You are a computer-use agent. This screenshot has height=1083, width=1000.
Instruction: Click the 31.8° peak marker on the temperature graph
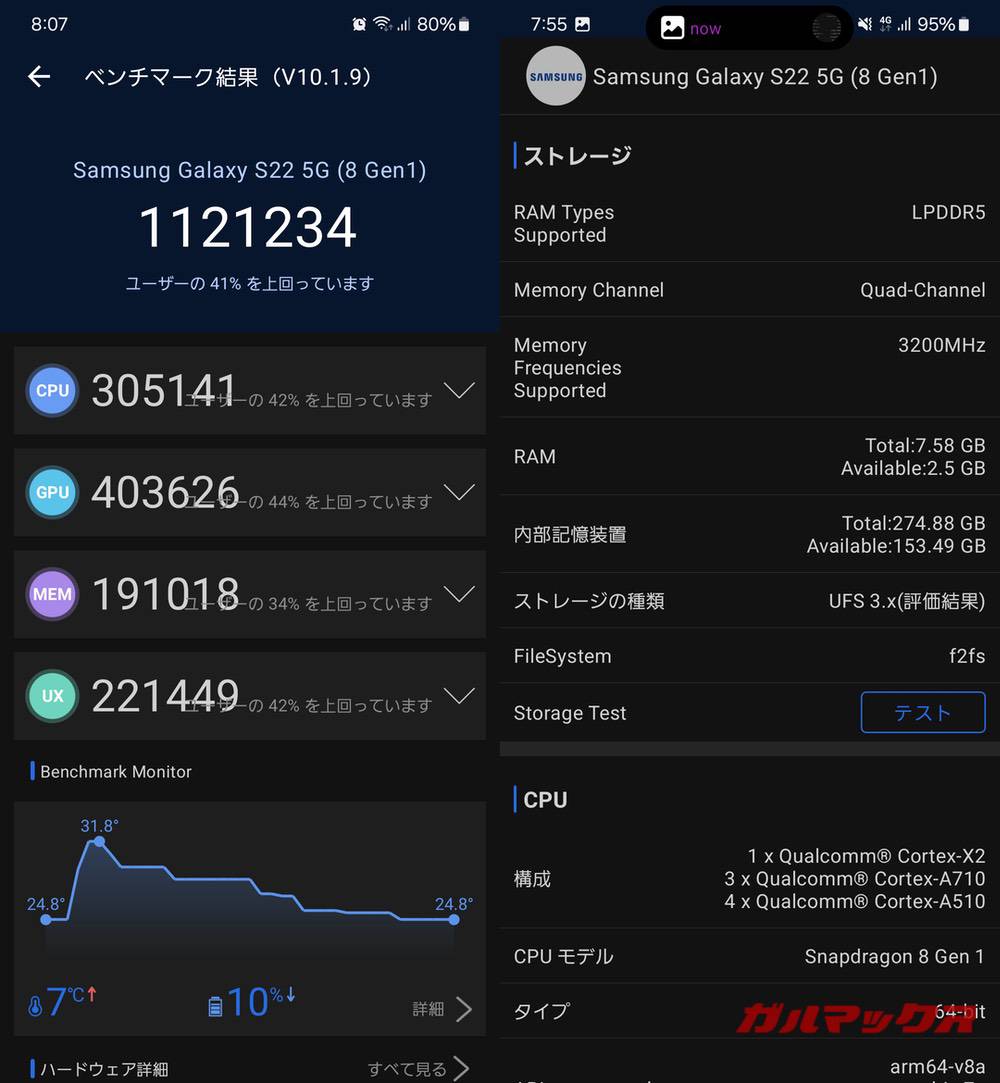tap(98, 843)
